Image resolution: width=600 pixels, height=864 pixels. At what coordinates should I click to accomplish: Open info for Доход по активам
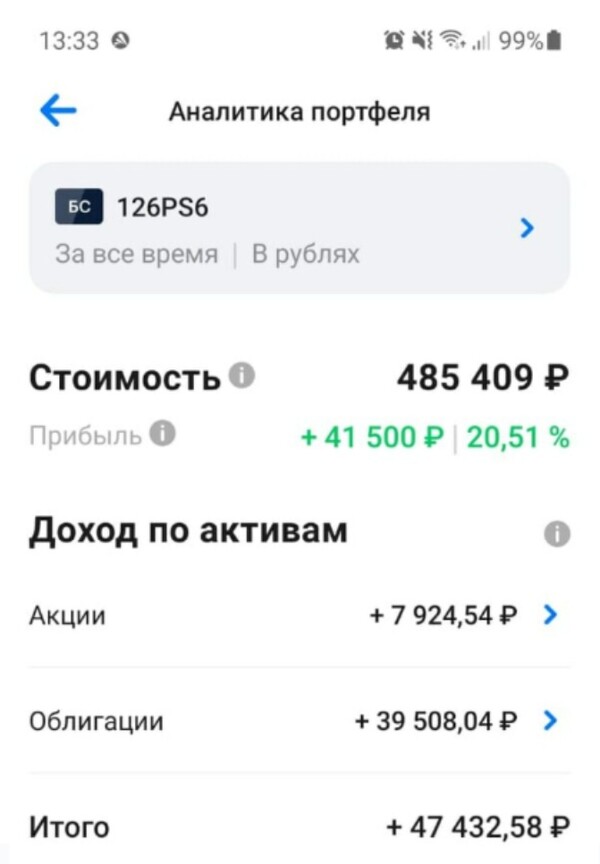tap(556, 535)
